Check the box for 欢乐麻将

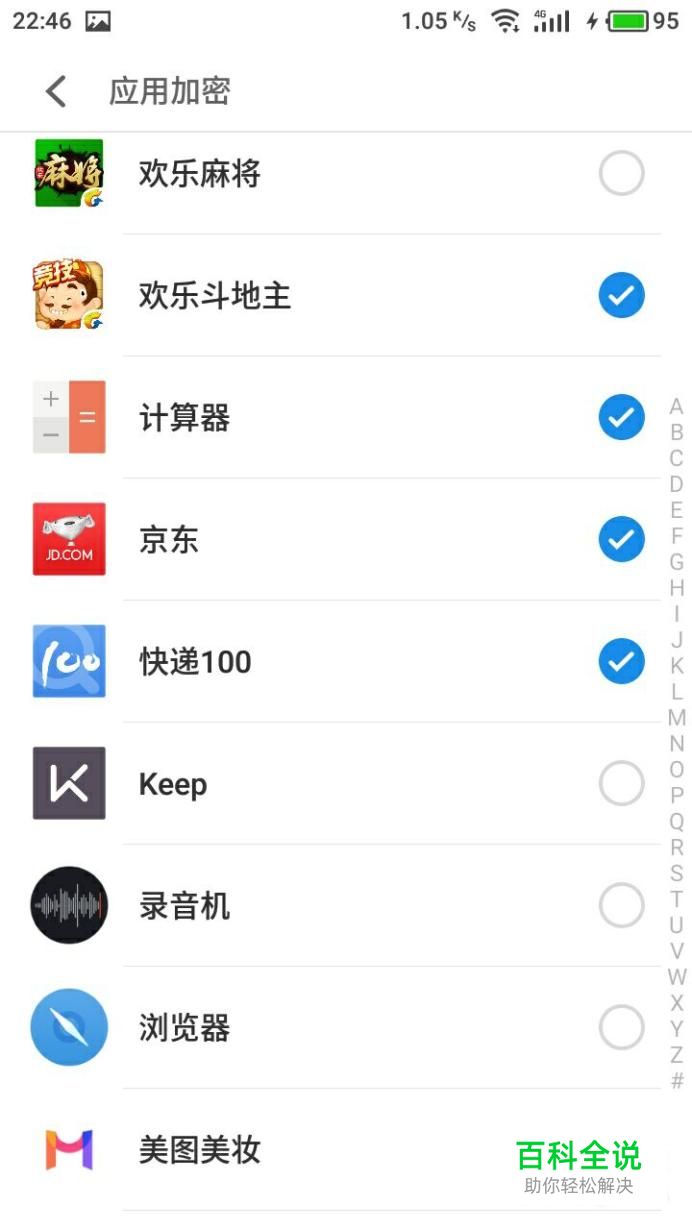point(621,174)
